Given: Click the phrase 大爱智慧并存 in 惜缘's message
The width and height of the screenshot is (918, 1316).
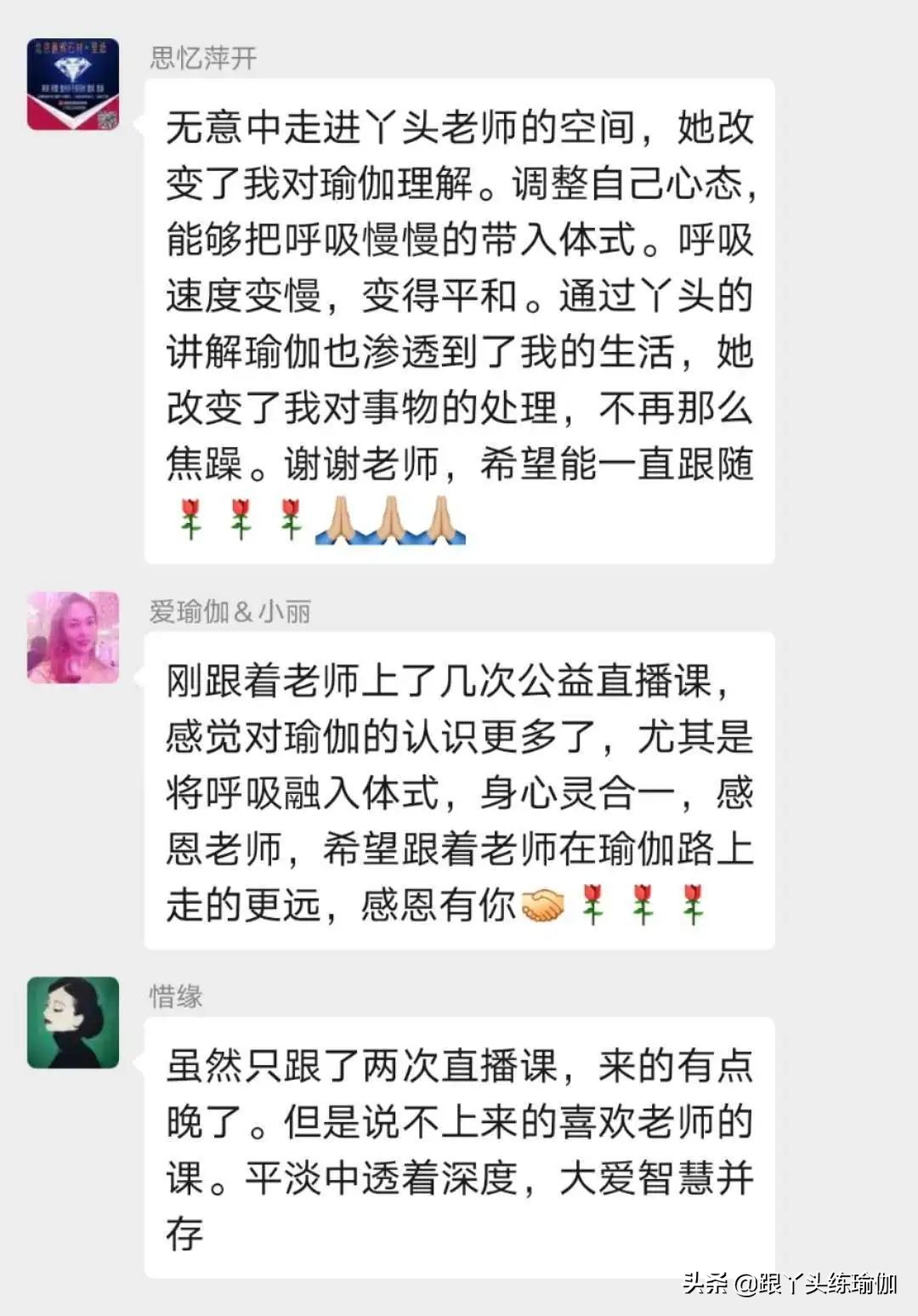Looking at the screenshot, I should 659,1179.
